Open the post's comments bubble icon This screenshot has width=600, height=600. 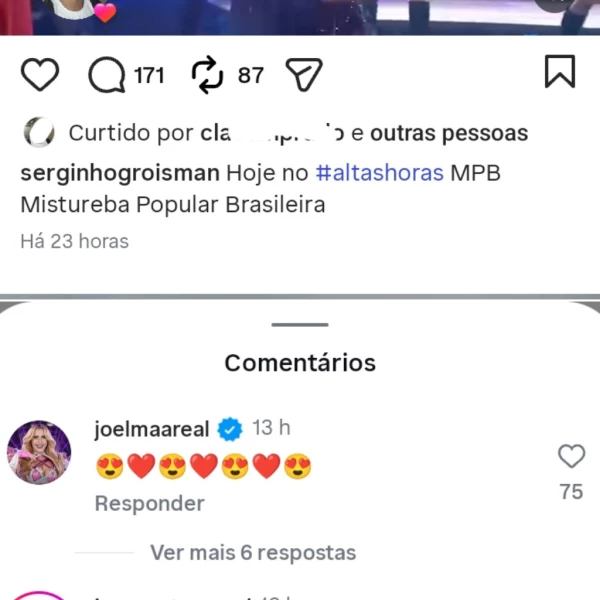107,75
